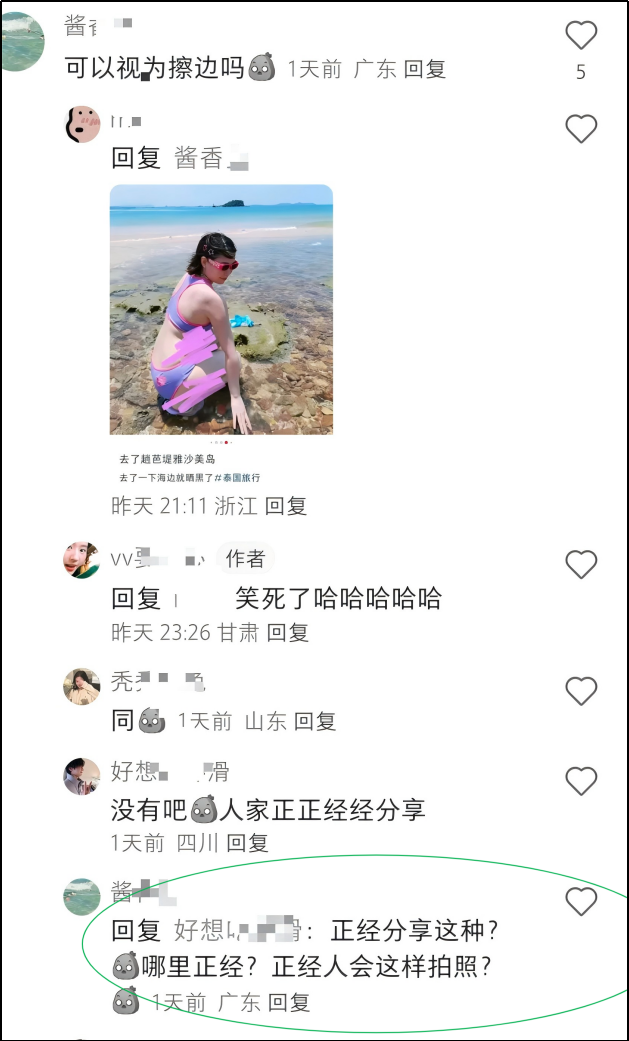Open the beach photo in the reply
The image size is (629, 1041).
221,309
